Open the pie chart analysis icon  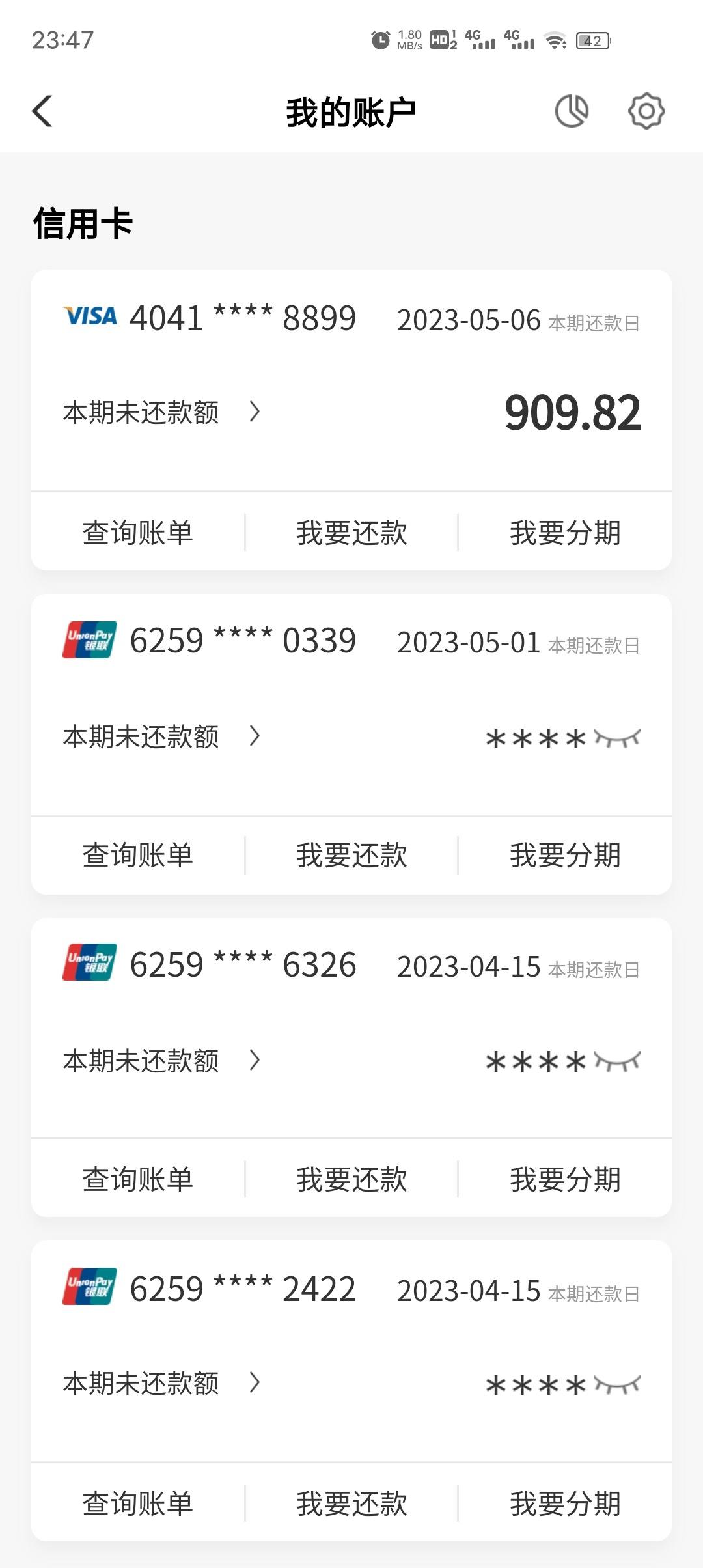click(572, 111)
